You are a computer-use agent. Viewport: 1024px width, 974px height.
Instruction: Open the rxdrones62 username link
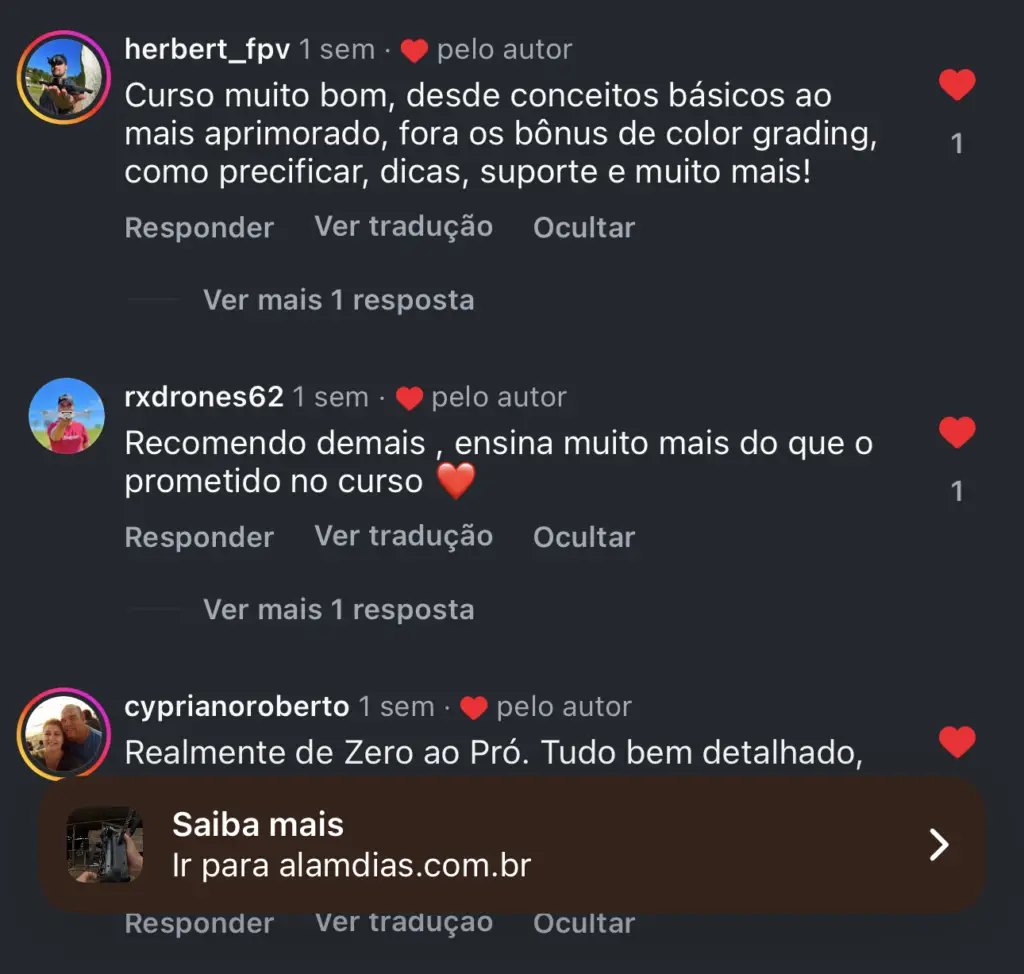tap(204, 397)
